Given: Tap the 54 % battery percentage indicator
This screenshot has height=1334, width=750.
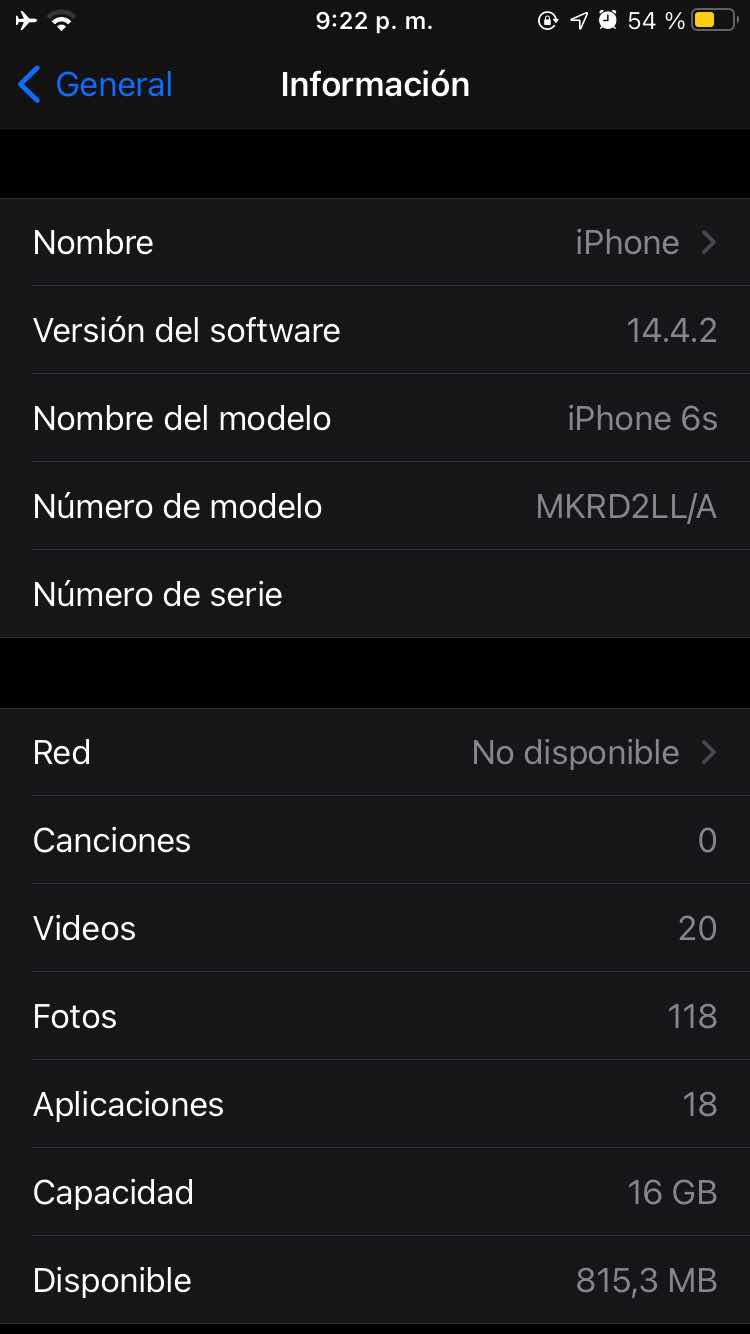Looking at the screenshot, I should click(653, 20).
